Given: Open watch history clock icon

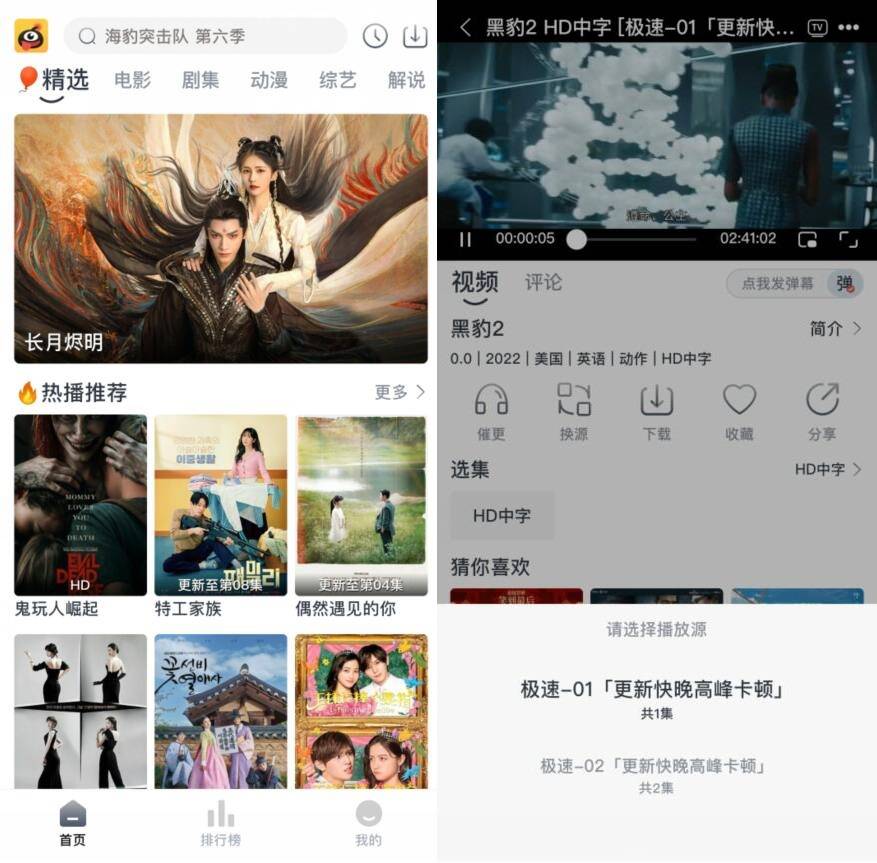Looking at the screenshot, I should coord(375,36).
